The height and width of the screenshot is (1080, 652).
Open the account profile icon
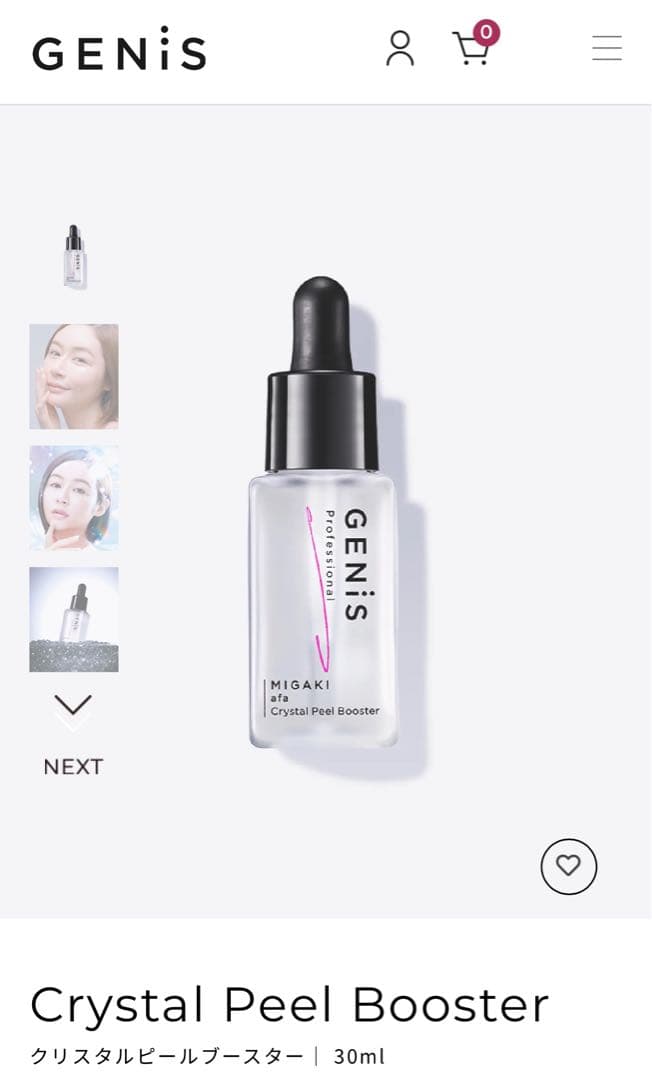tap(400, 48)
